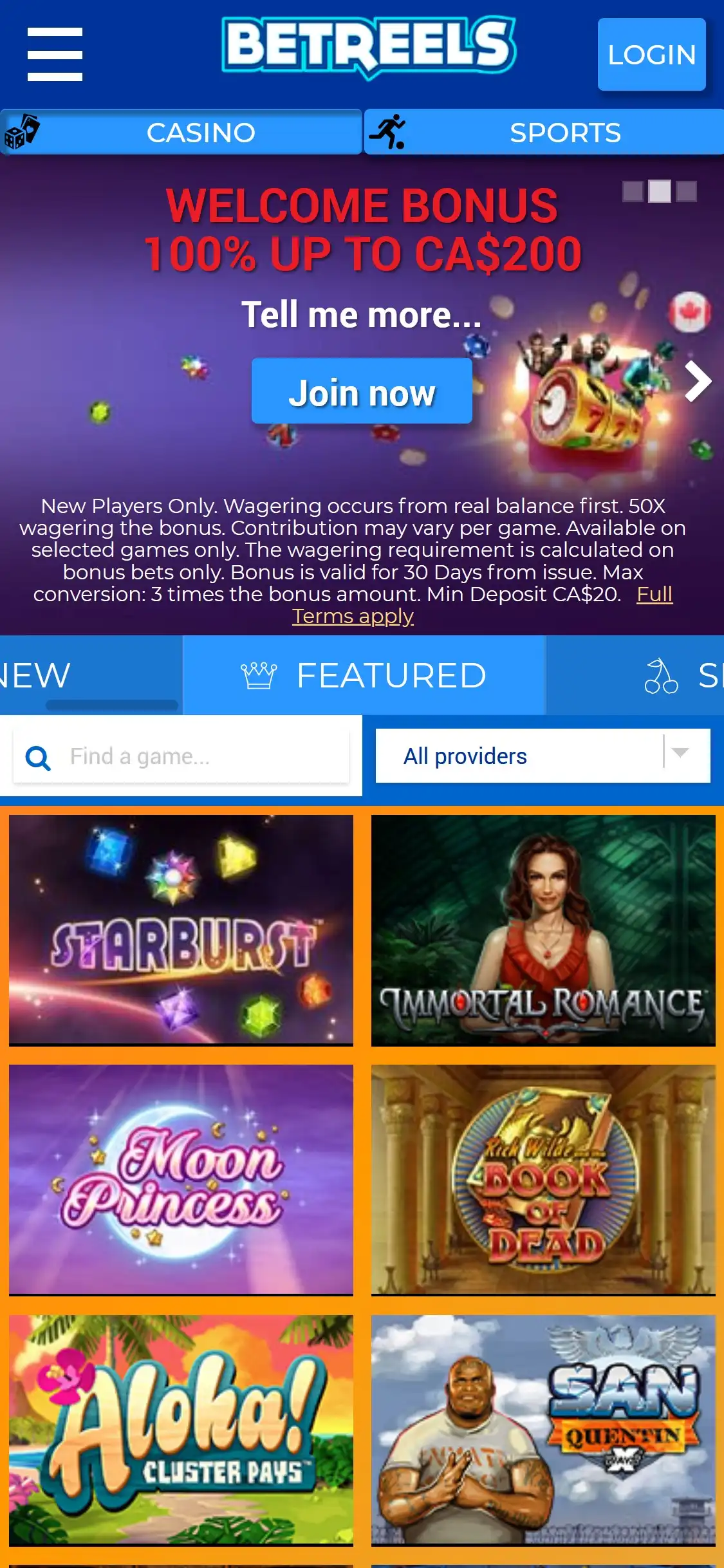Open Aloha! Cluster Pays game
The image size is (724, 1568).
click(181, 1429)
